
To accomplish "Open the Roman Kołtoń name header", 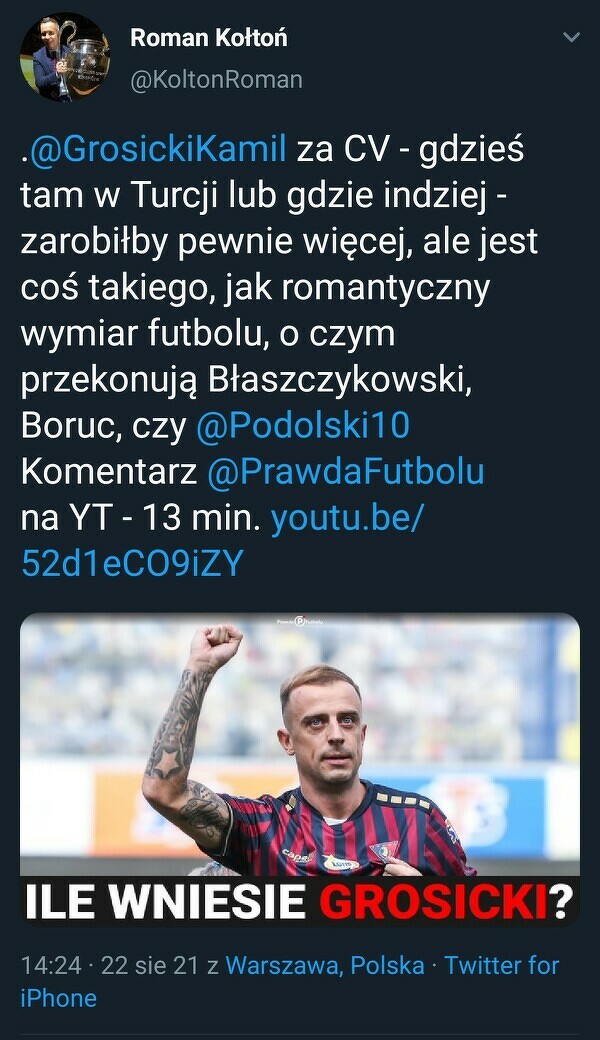I will click(209, 38).
